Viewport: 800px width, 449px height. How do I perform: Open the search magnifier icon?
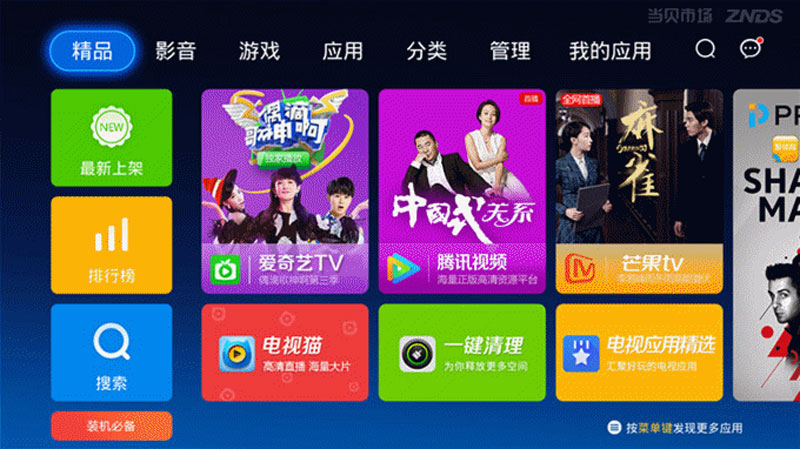click(706, 50)
